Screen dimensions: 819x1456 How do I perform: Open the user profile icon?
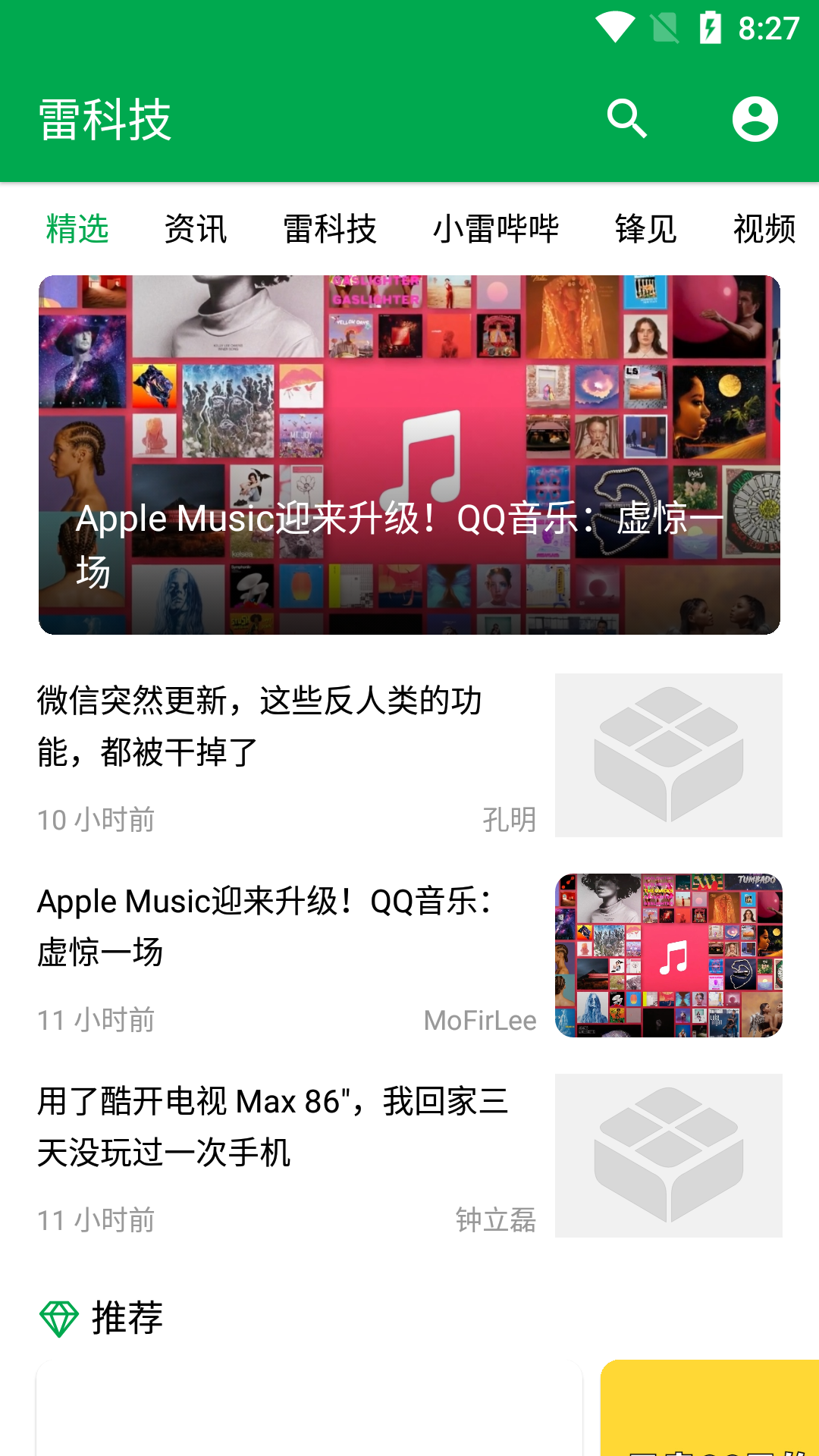click(x=755, y=118)
